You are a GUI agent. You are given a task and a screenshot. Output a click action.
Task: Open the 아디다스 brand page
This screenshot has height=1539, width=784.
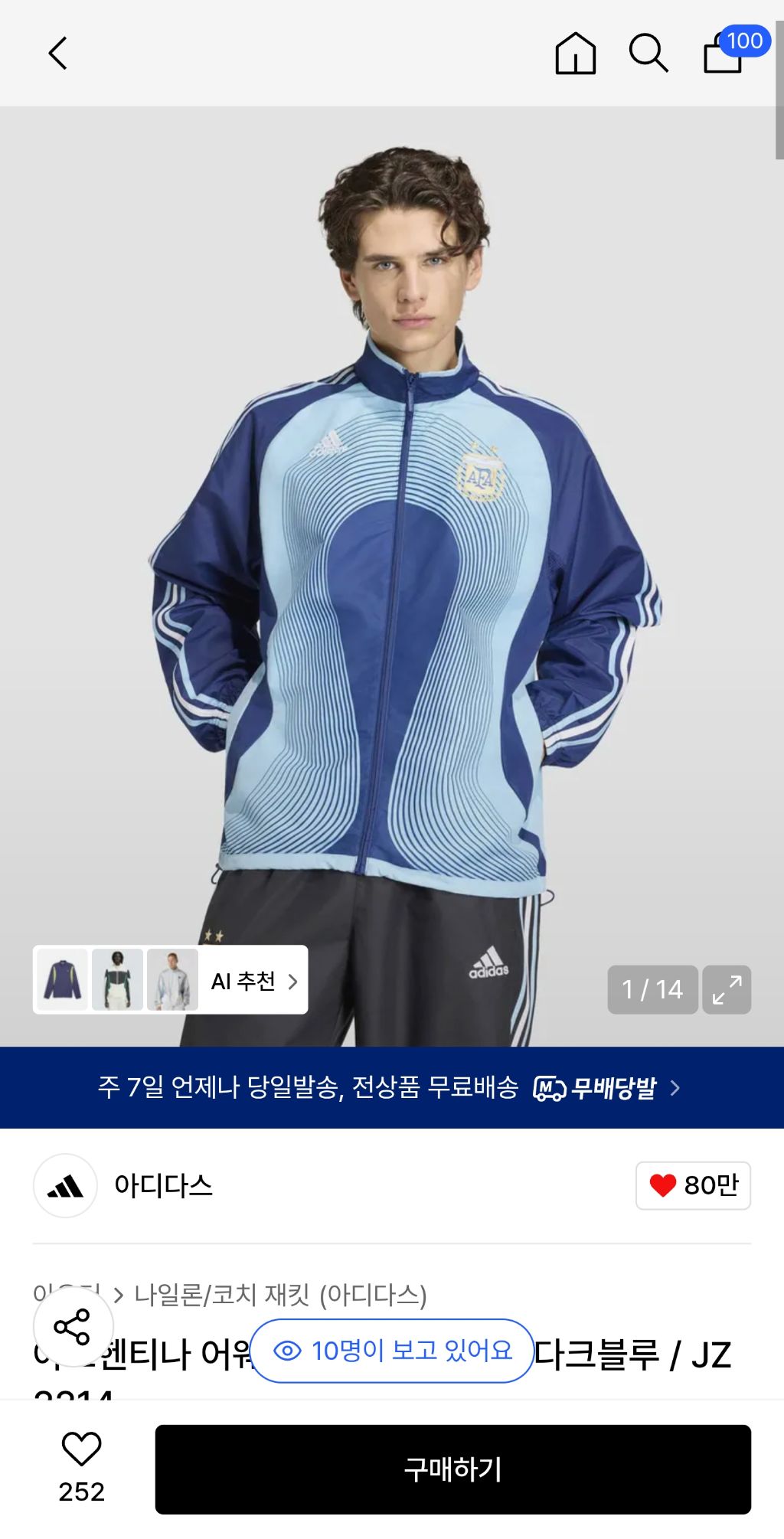pos(163,1185)
